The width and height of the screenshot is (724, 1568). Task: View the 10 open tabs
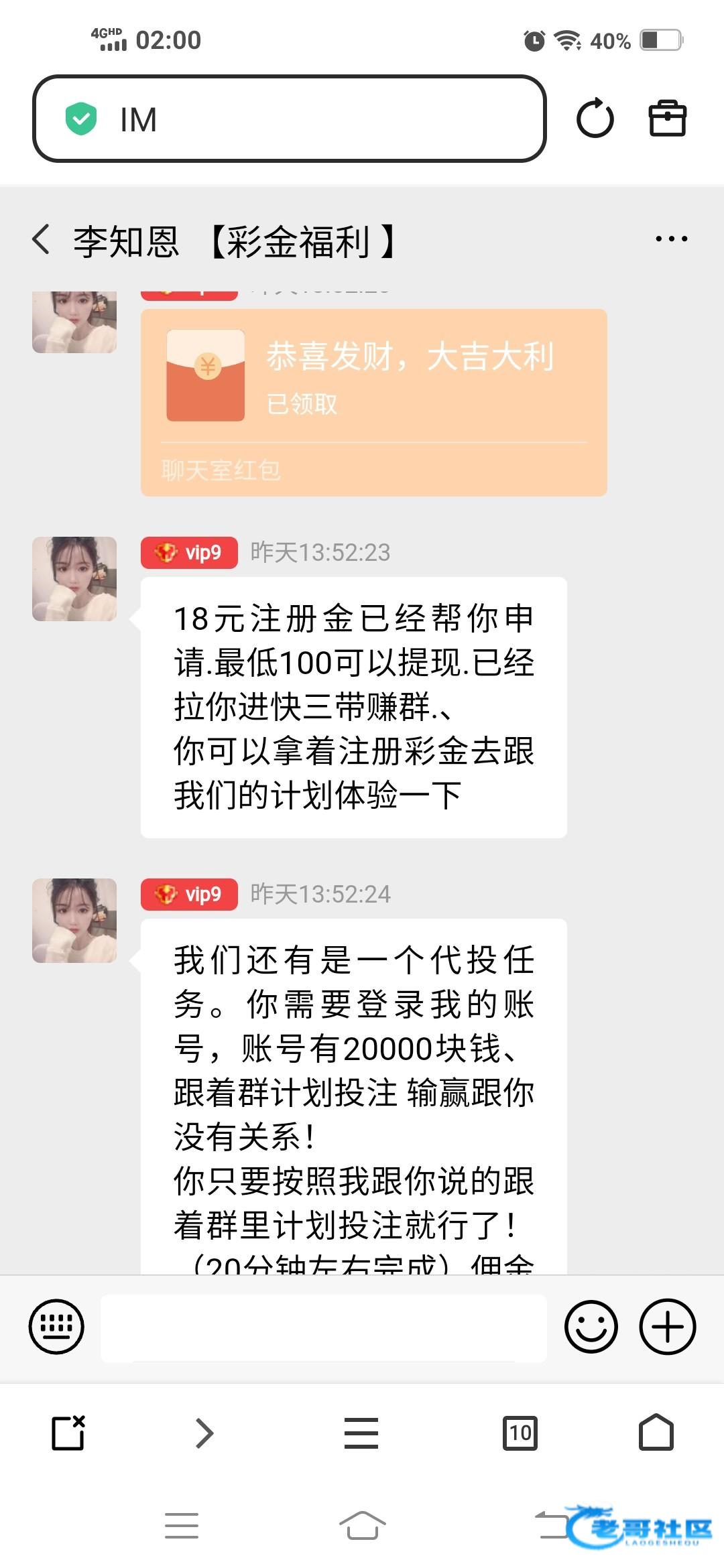pos(520,1433)
